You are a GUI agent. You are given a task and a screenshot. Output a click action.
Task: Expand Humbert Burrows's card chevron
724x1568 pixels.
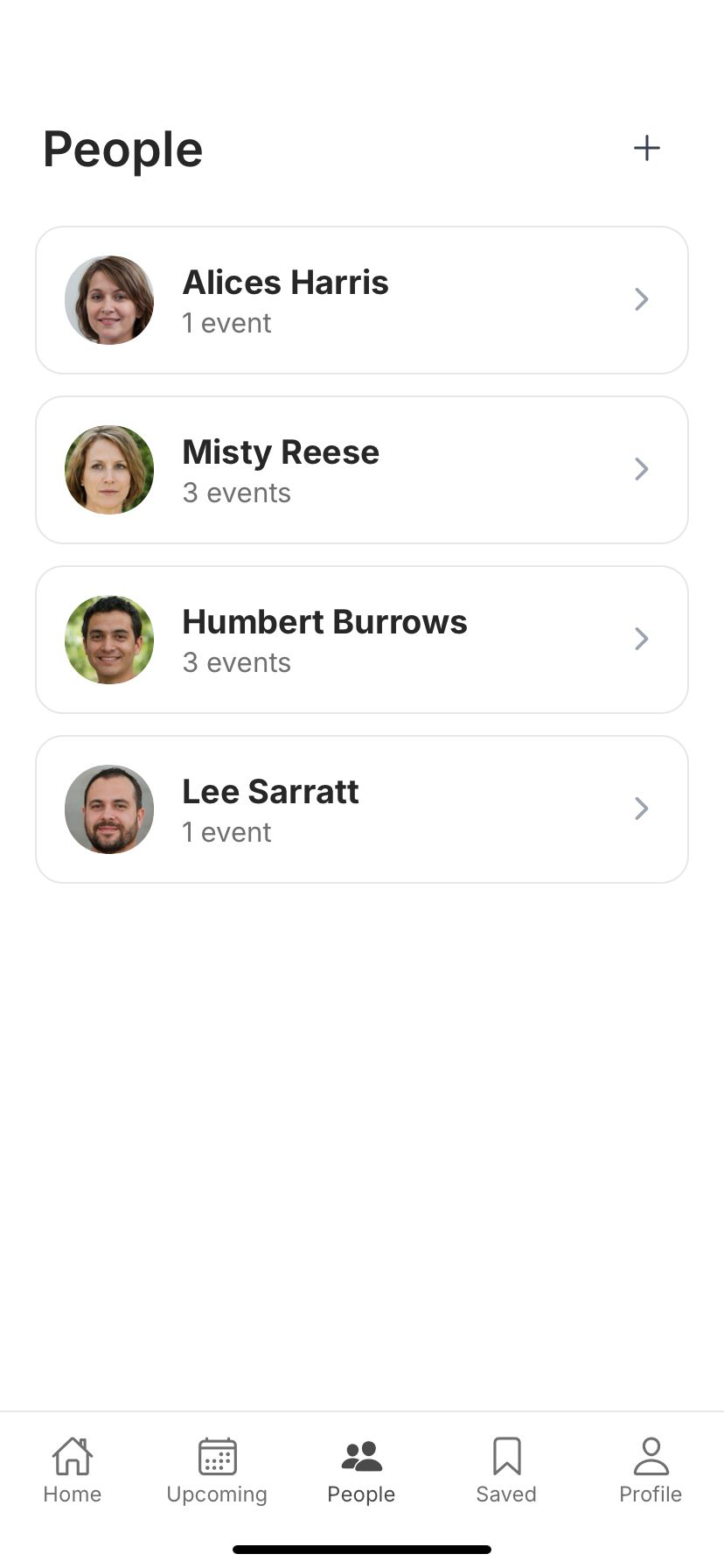[x=641, y=639]
